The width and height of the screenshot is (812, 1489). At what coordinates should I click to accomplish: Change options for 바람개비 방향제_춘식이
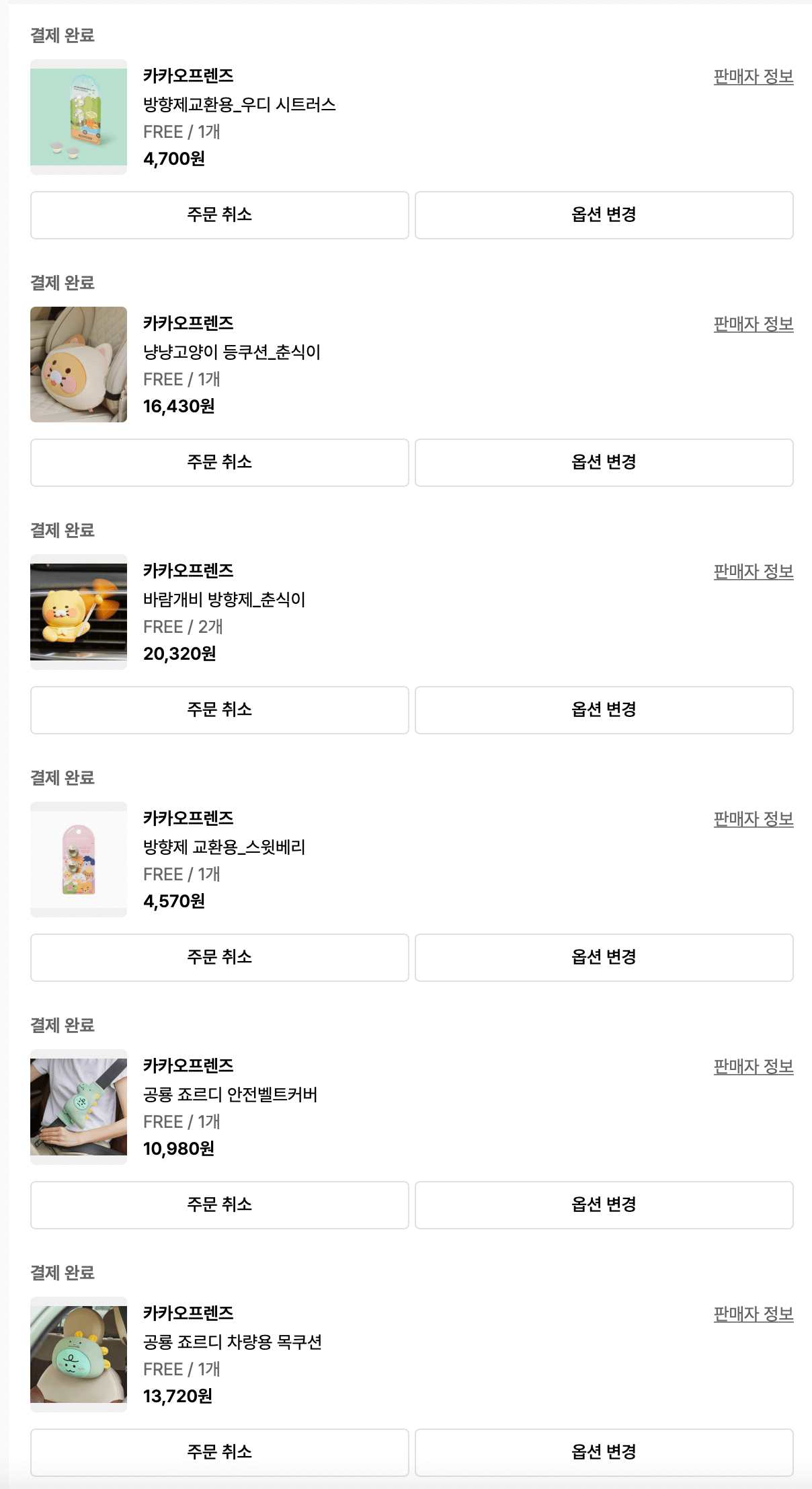604,710
